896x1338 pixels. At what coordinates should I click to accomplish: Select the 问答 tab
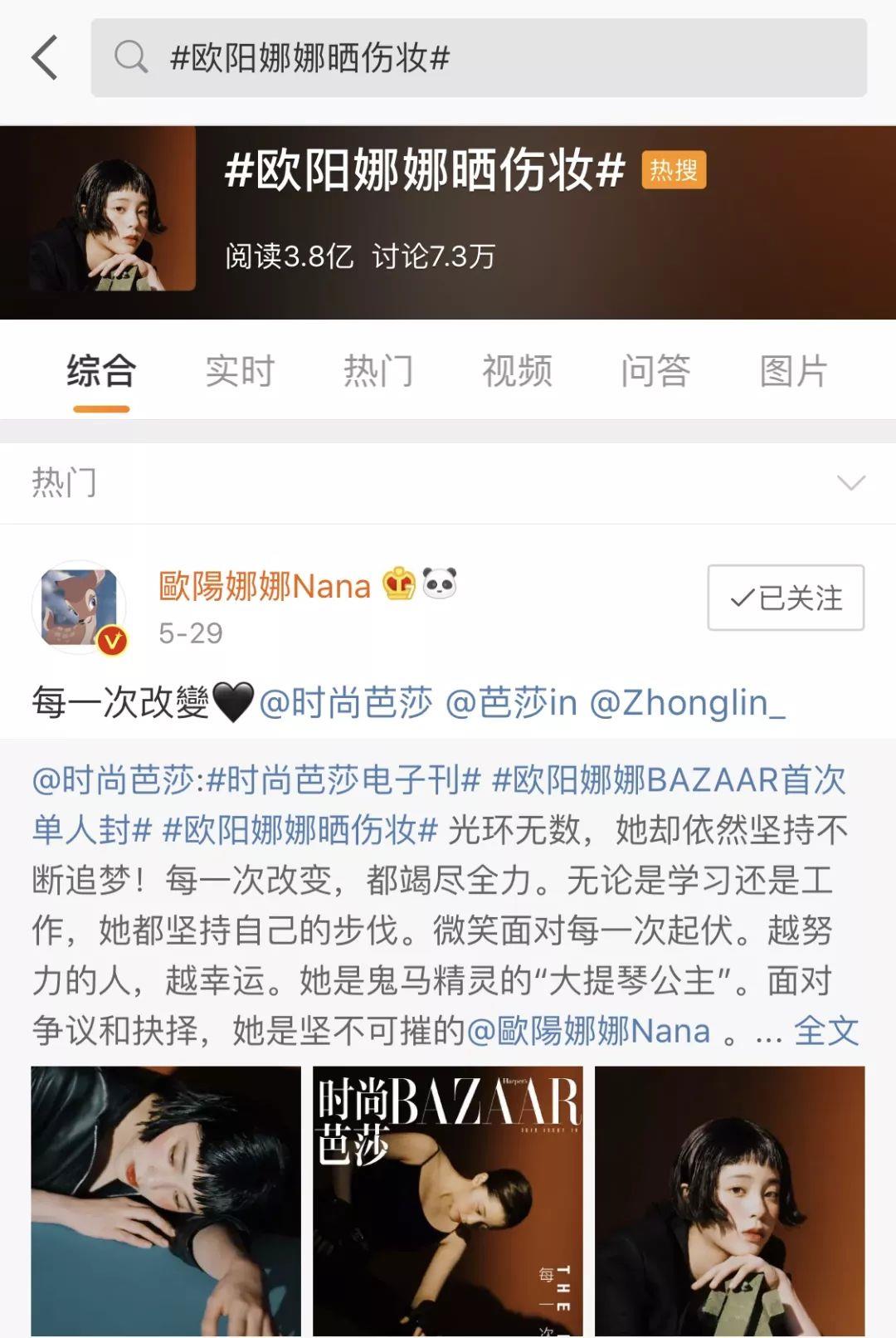click(655, 370)
